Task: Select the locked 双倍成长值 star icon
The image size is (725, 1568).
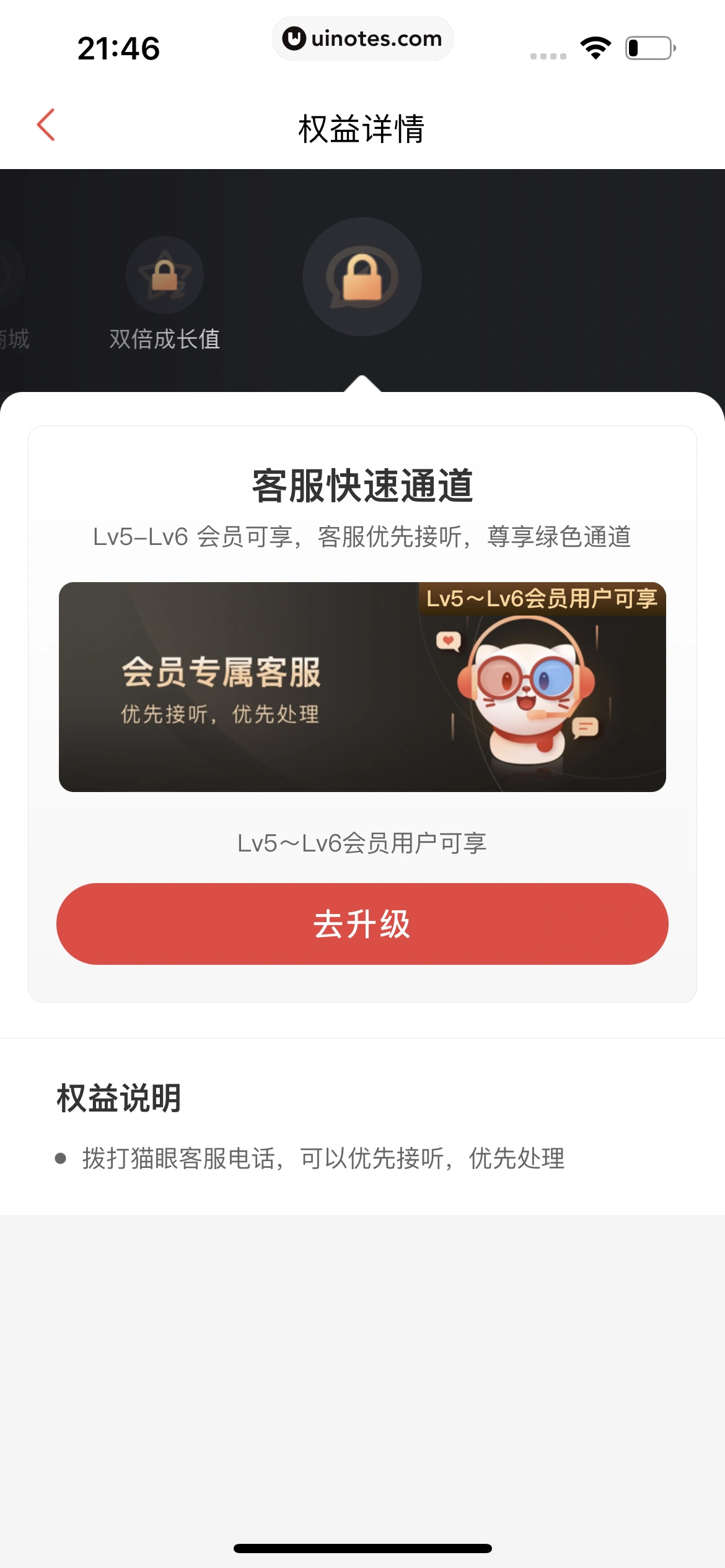Action: pyautogui.click(x=164, y=275)
